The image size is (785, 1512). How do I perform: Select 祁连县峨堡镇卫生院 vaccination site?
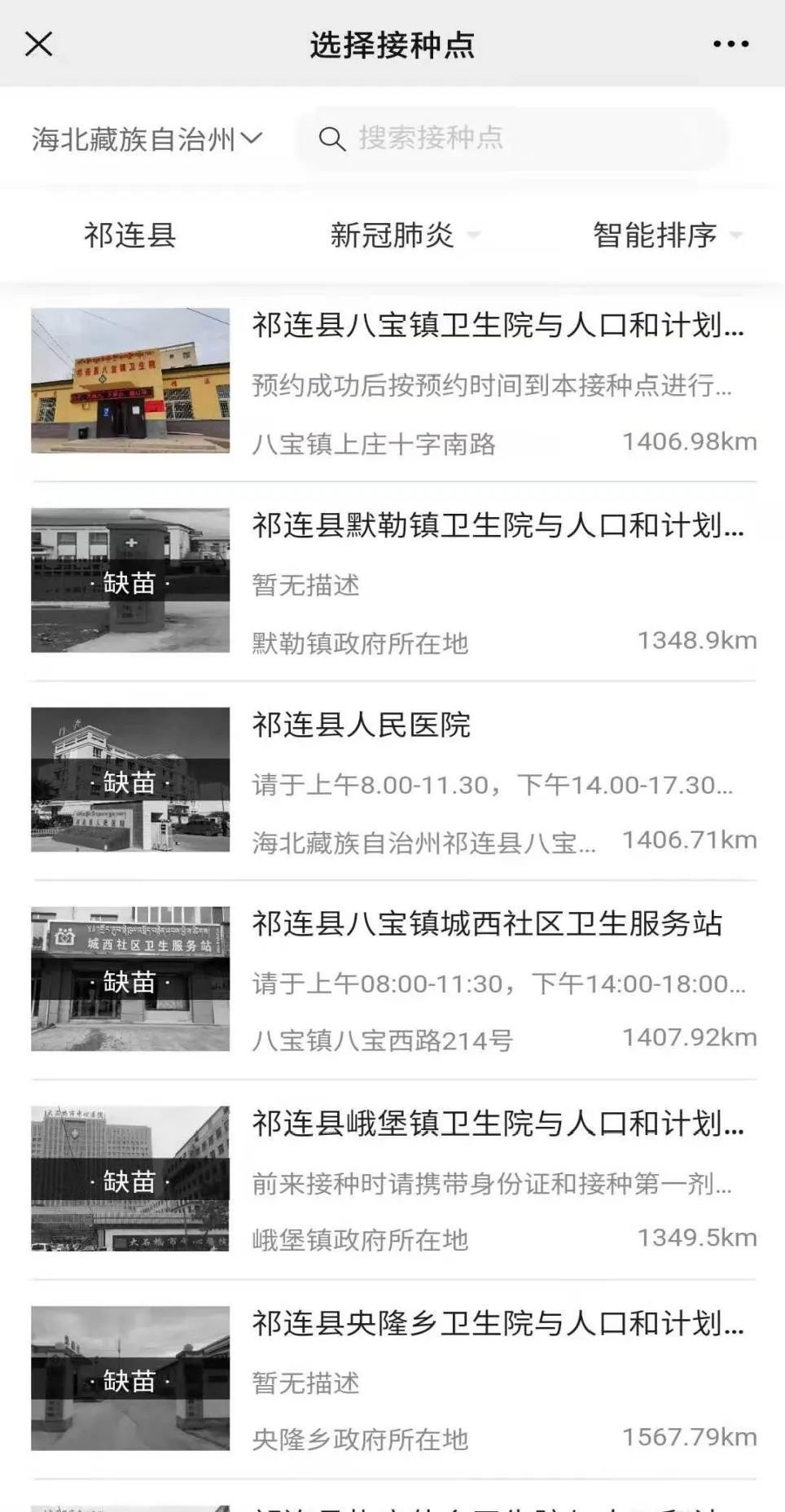point(497,1124)
